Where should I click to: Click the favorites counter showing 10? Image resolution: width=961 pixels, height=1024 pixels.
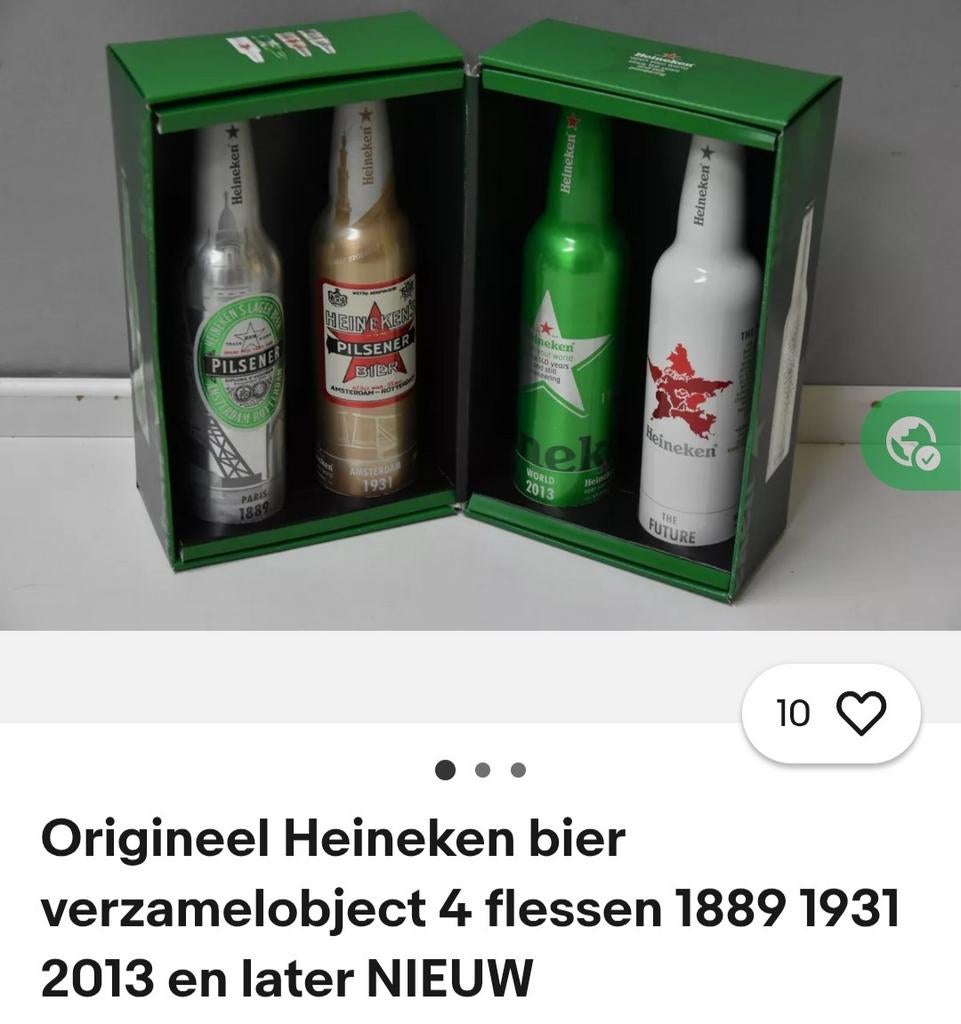793,711
